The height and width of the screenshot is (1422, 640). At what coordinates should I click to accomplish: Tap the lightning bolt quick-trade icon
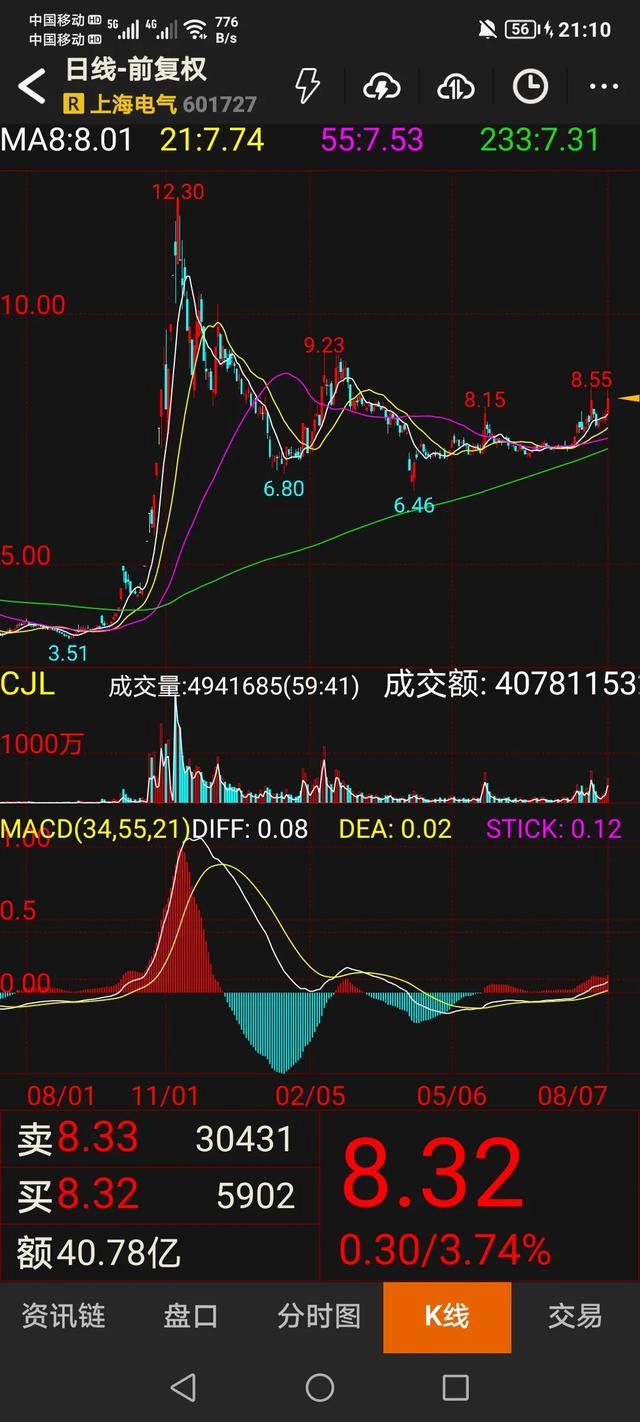point(307,87)
